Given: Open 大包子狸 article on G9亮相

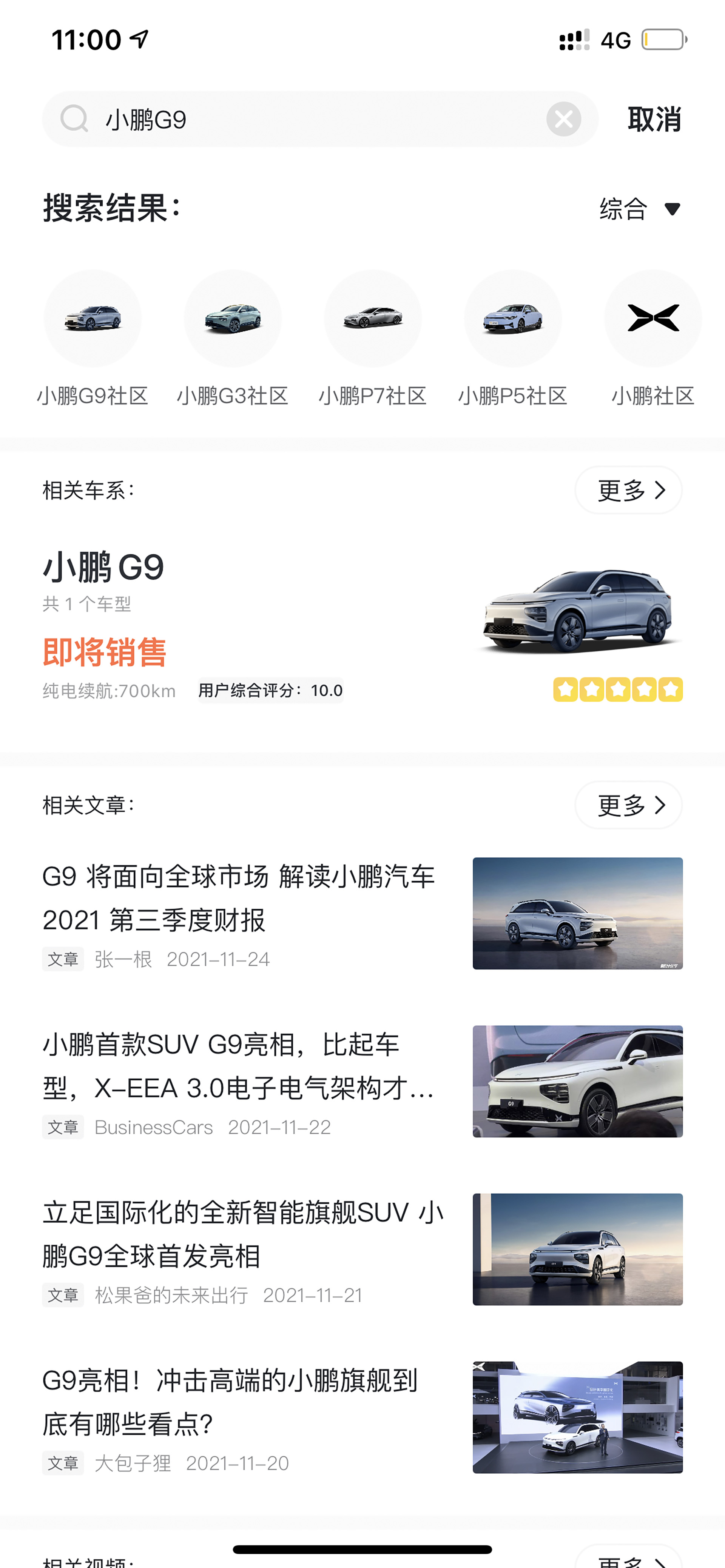Looking at the screenshot, I should click(362, 1418).
